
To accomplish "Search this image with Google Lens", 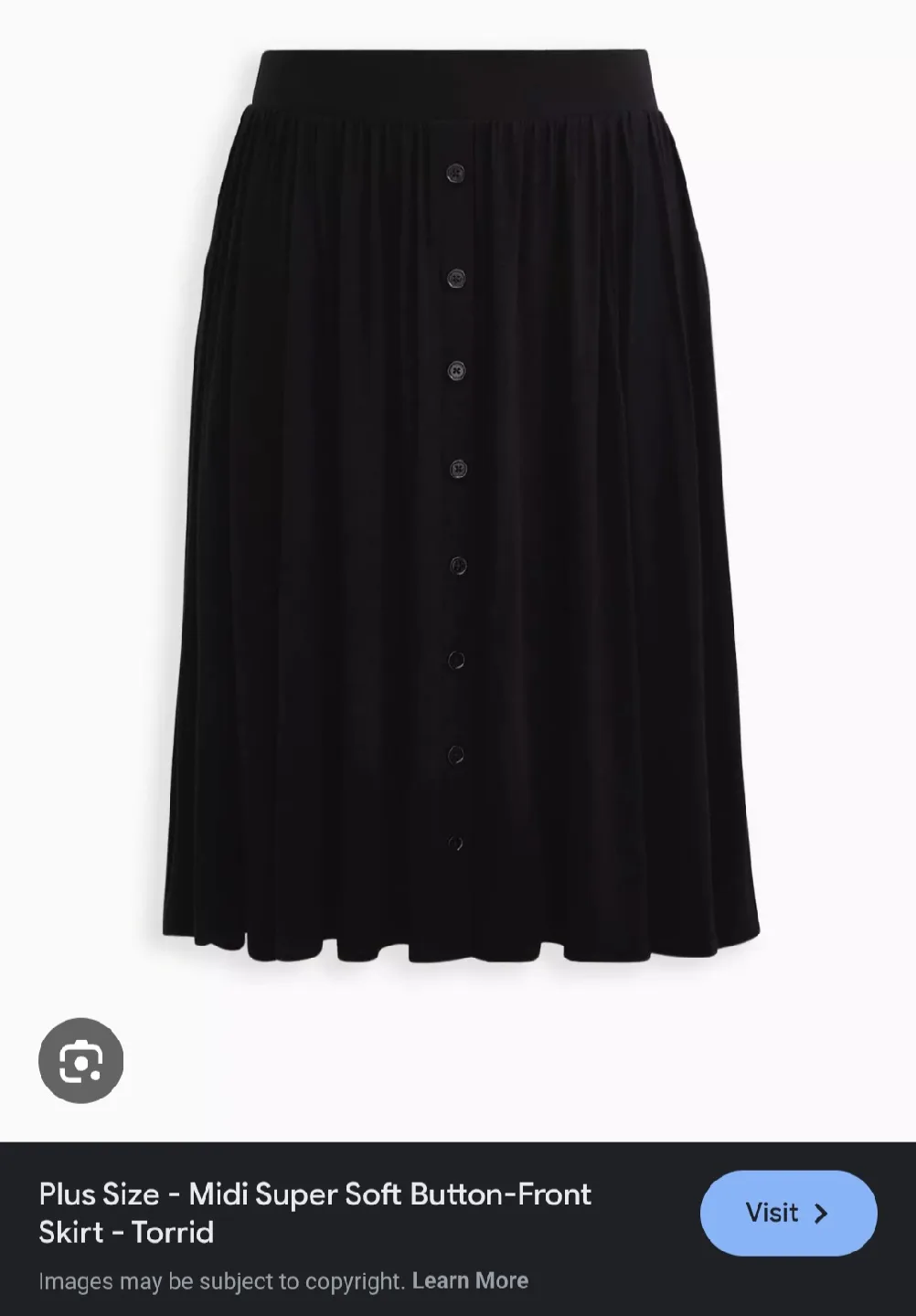I will pyautogui.click(x=80, y=1060).
